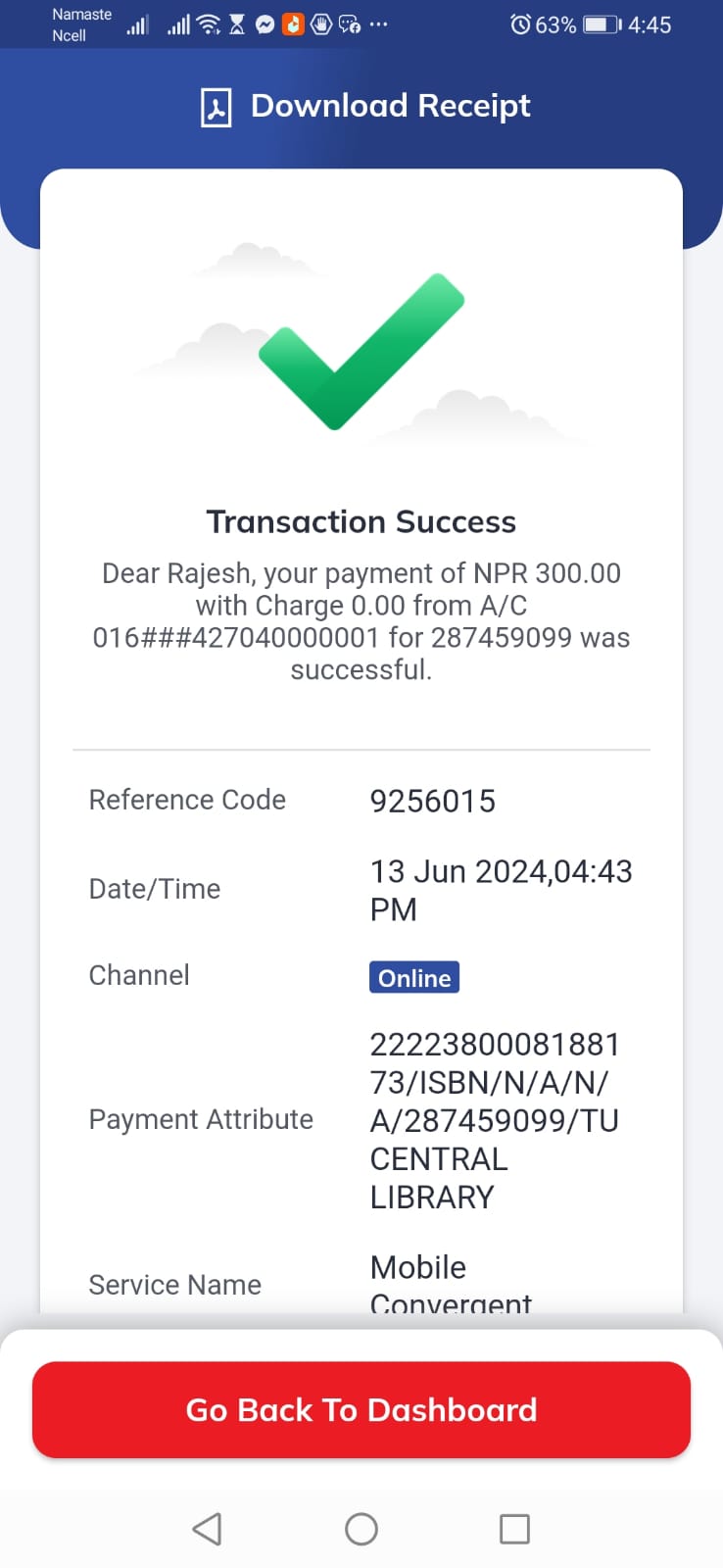
Task: Go back to Dashboard
Action: 361,1409
